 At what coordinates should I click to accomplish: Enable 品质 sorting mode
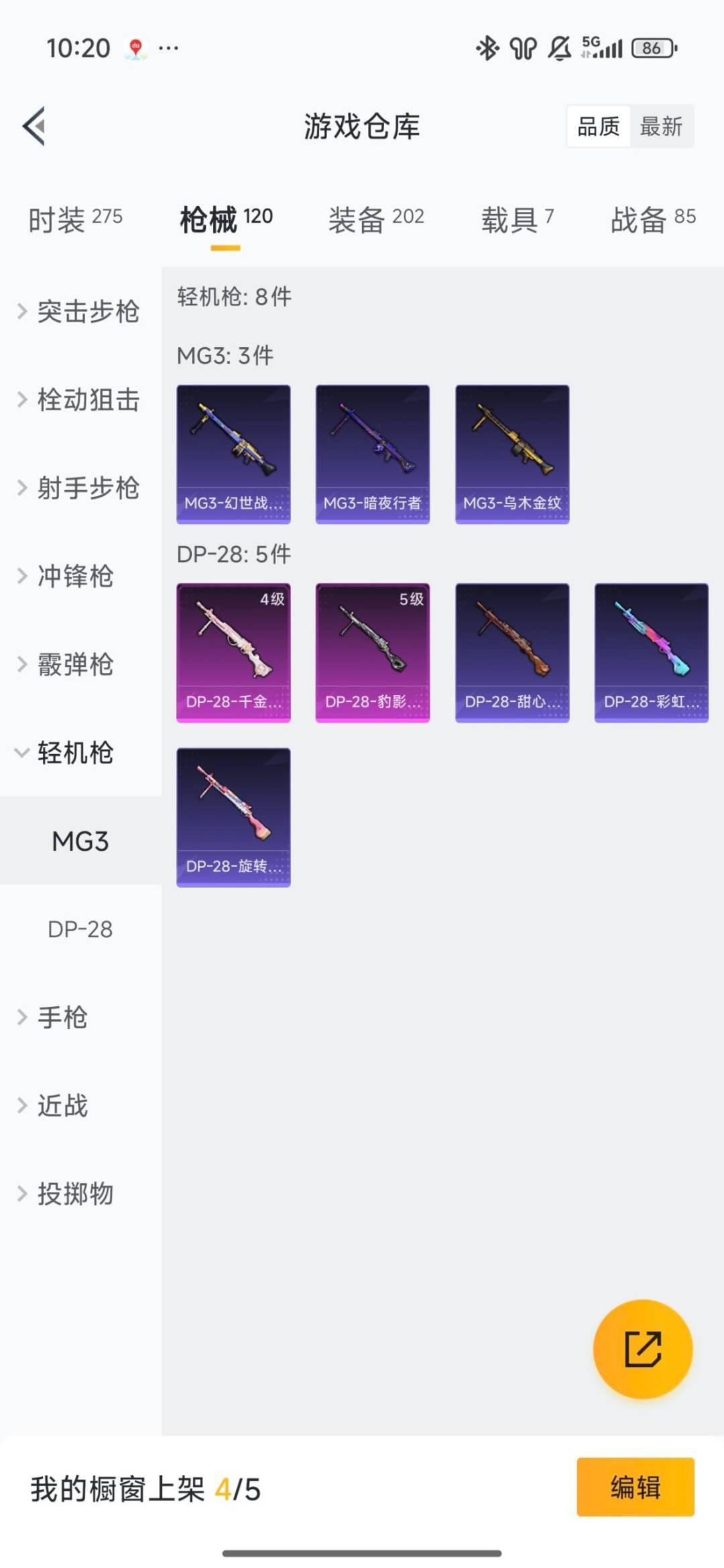point(600,127)
